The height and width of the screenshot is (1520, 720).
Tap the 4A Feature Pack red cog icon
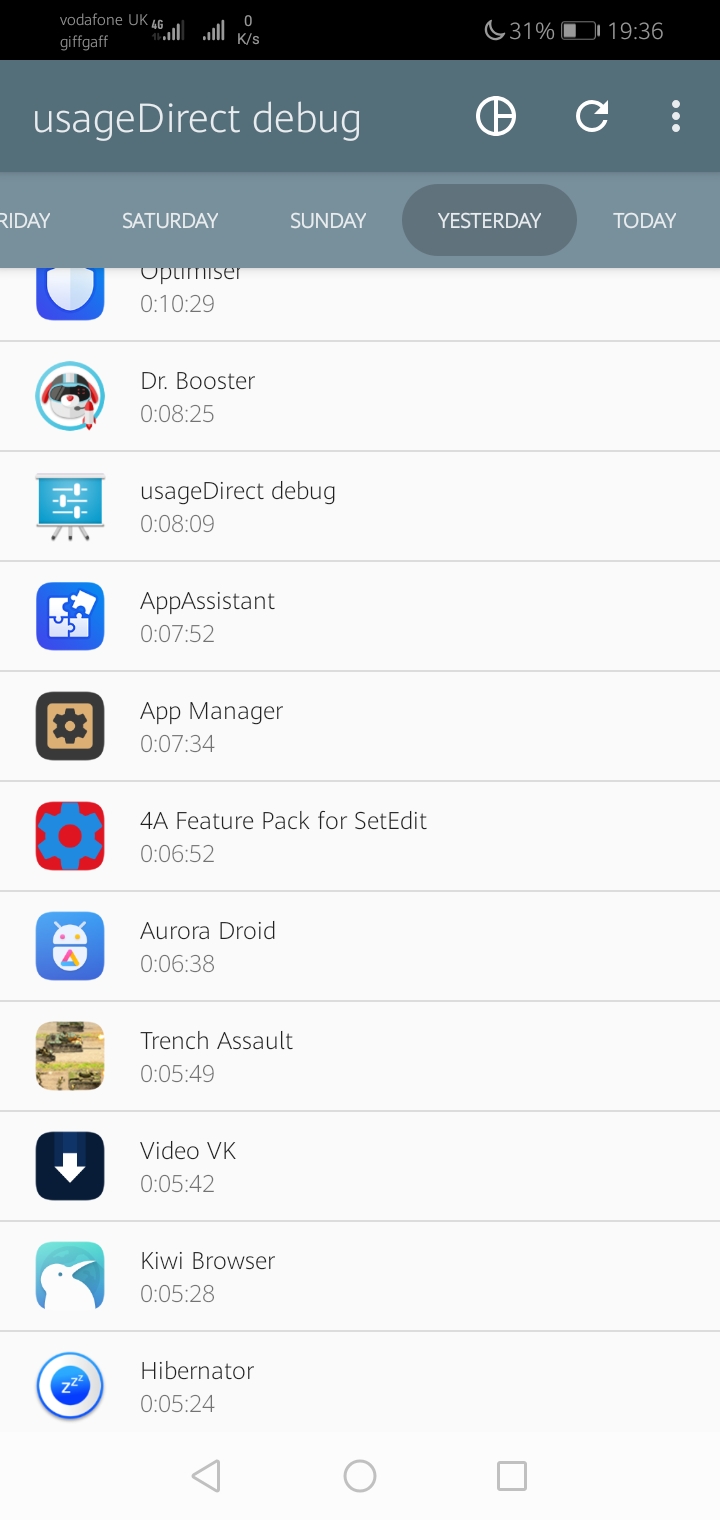pyautogui.click(x=70, y=835)
